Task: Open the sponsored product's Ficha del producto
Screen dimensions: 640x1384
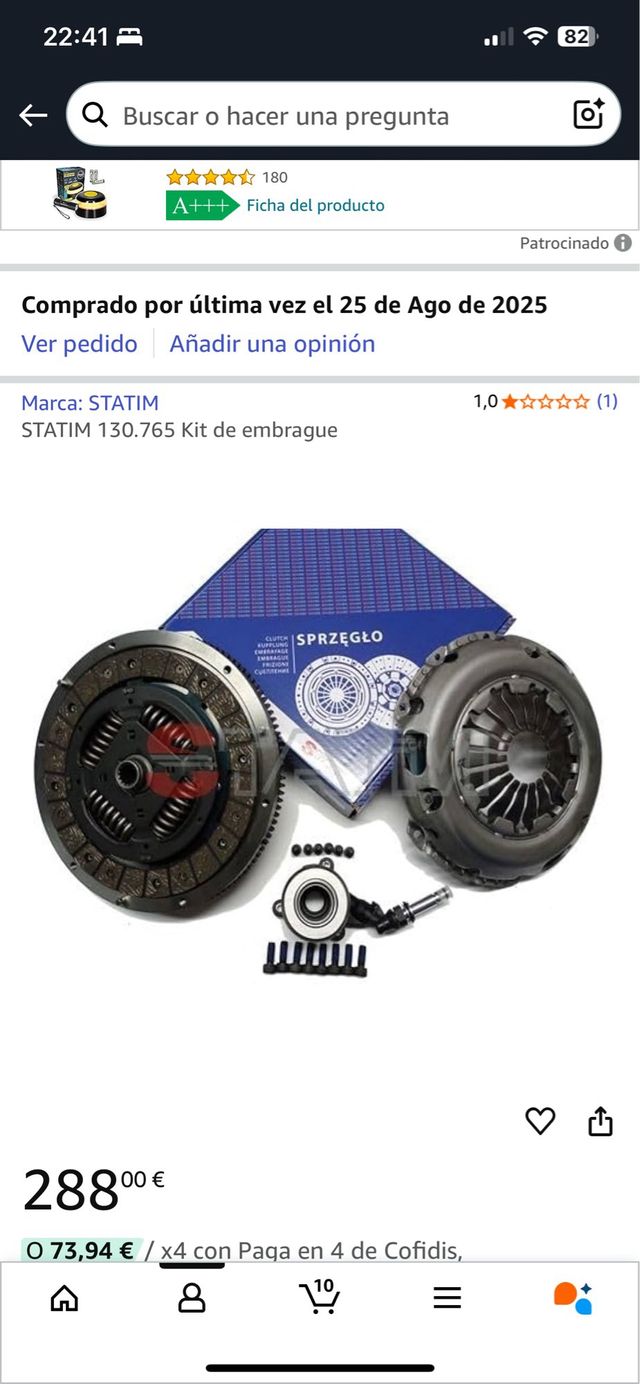Action: [x=315, y=206]
